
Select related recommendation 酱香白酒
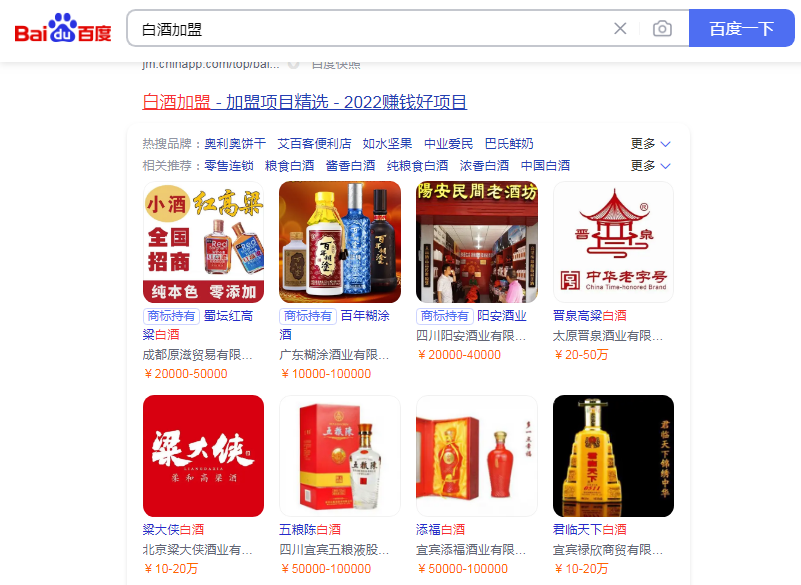pos(350,166)
